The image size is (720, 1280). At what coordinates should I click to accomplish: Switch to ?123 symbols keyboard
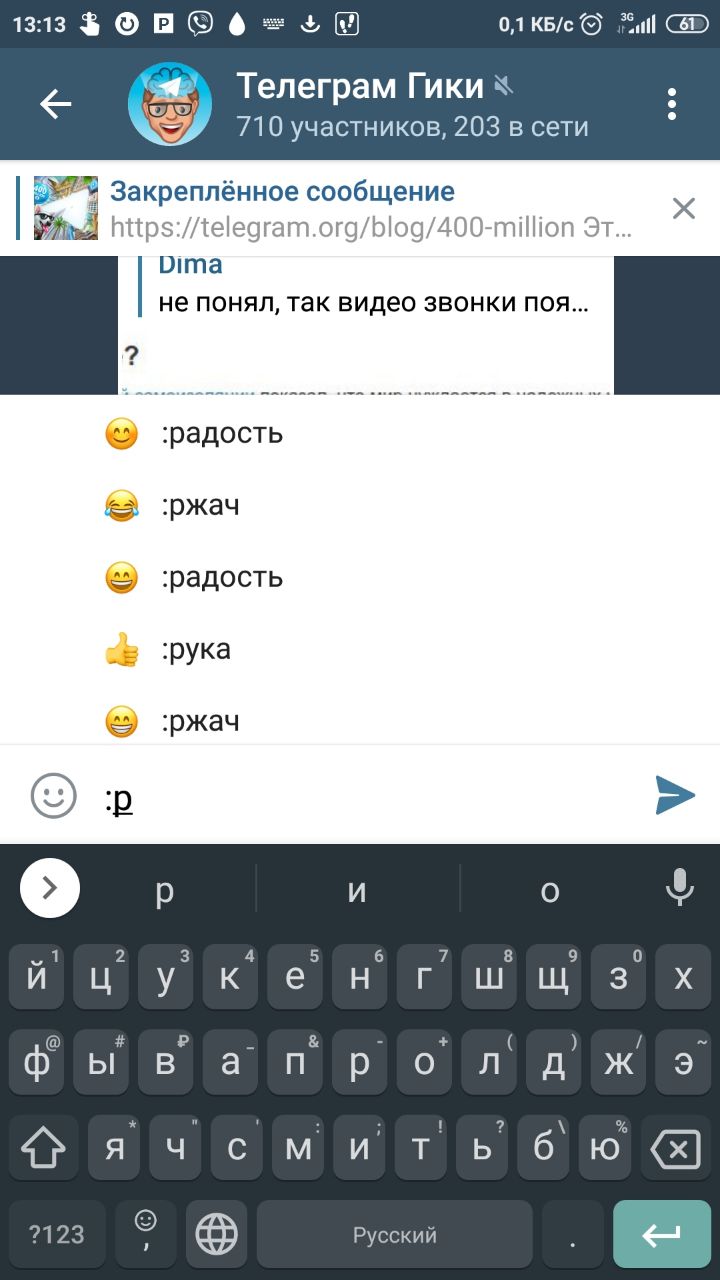pos(57,1235)
